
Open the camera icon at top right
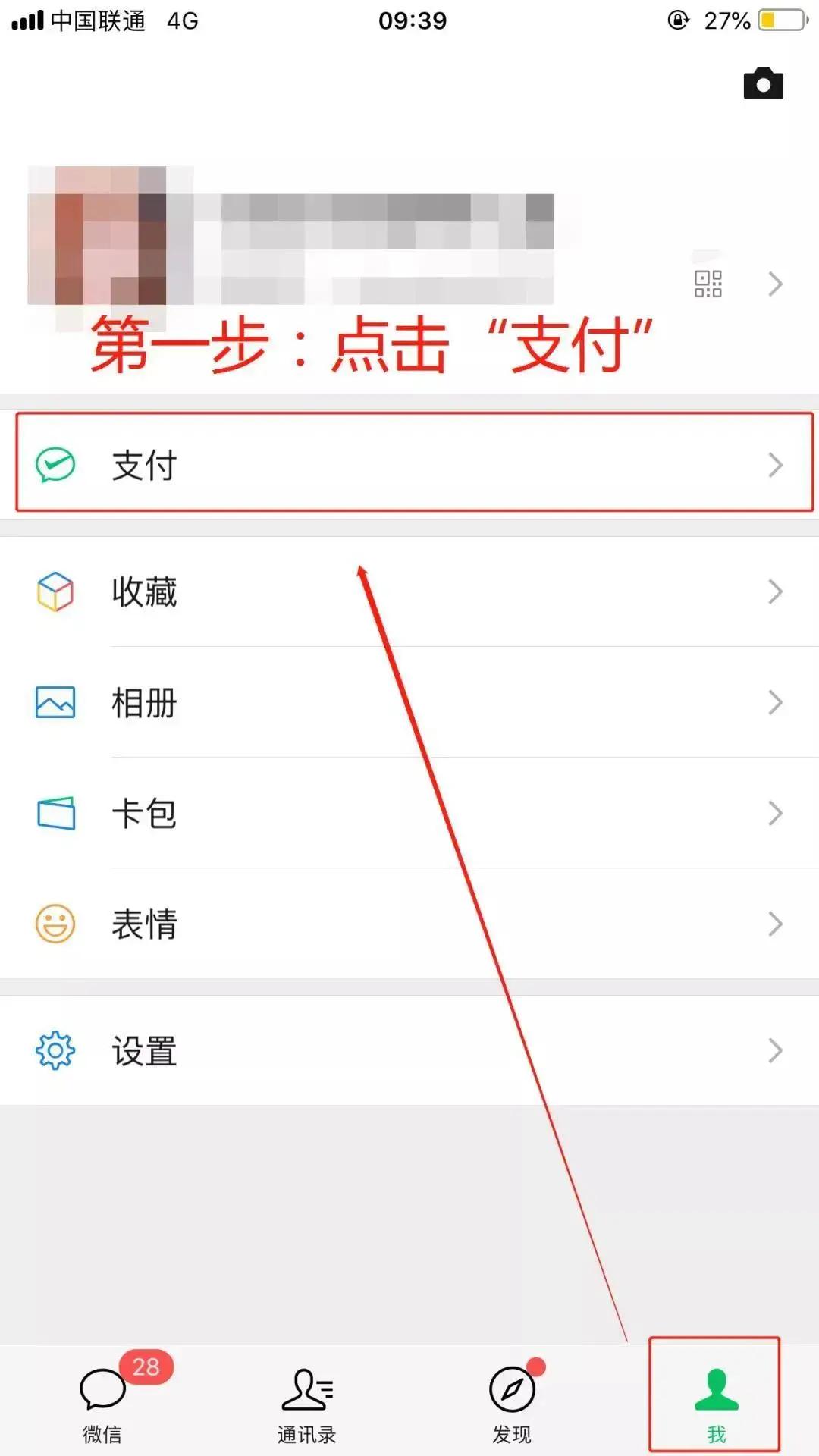click(764, 83)
